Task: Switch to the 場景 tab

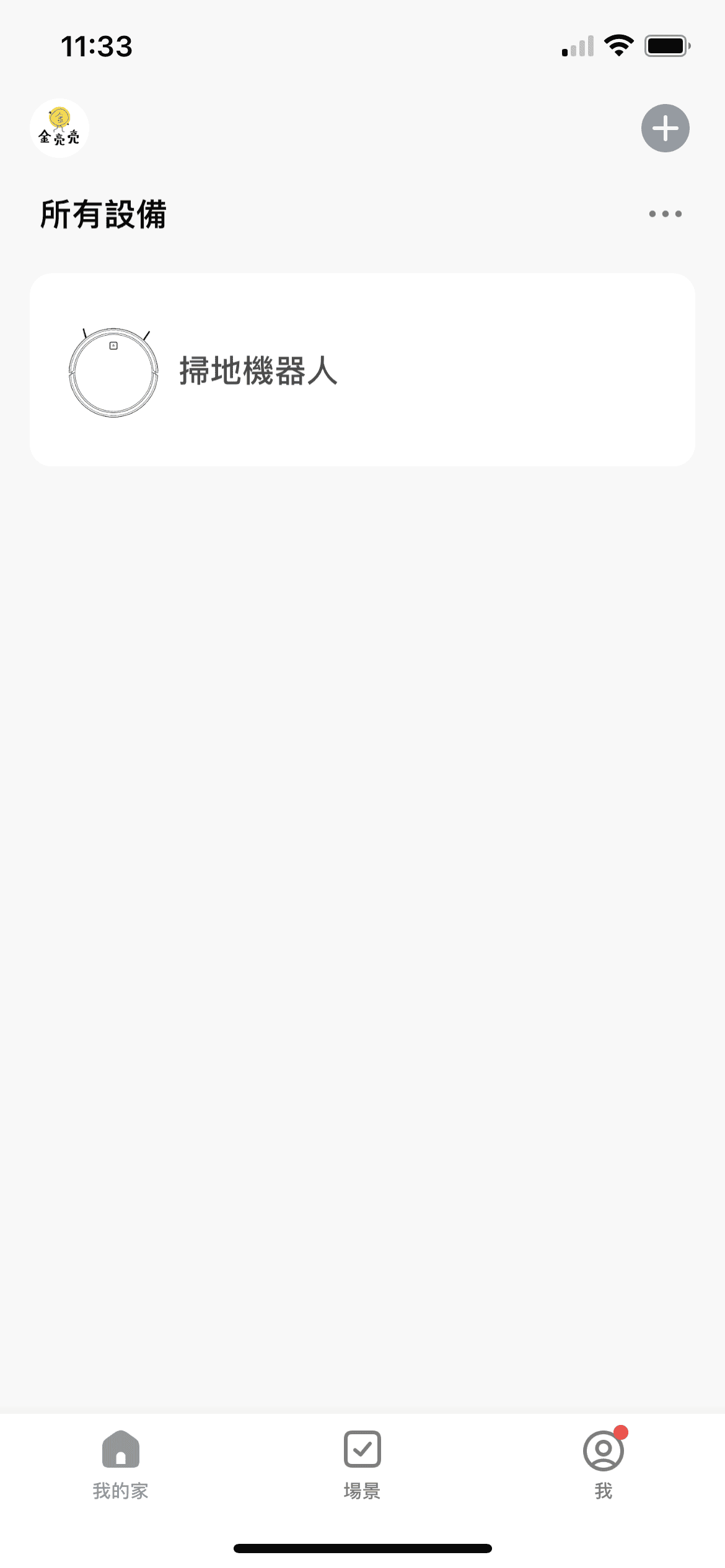Action: (x=362, y=1465)
